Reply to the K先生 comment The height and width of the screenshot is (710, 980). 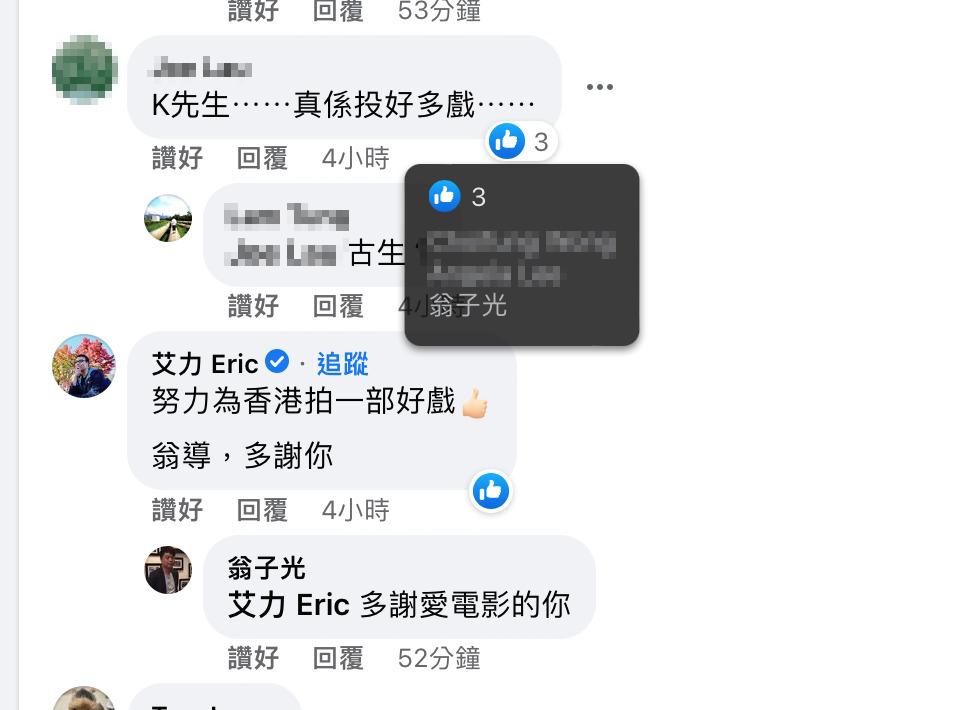[262, 158]
